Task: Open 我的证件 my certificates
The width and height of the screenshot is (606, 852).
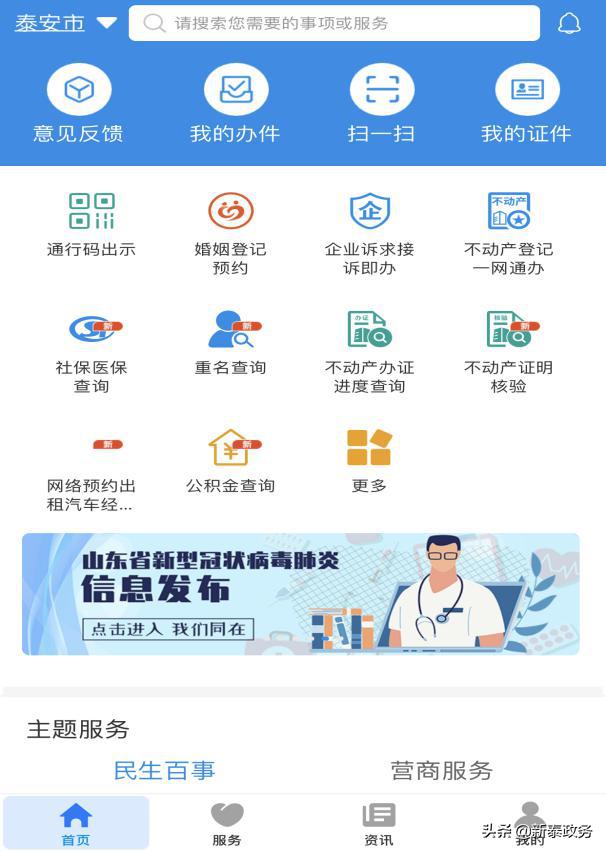Action: (526, 105)
